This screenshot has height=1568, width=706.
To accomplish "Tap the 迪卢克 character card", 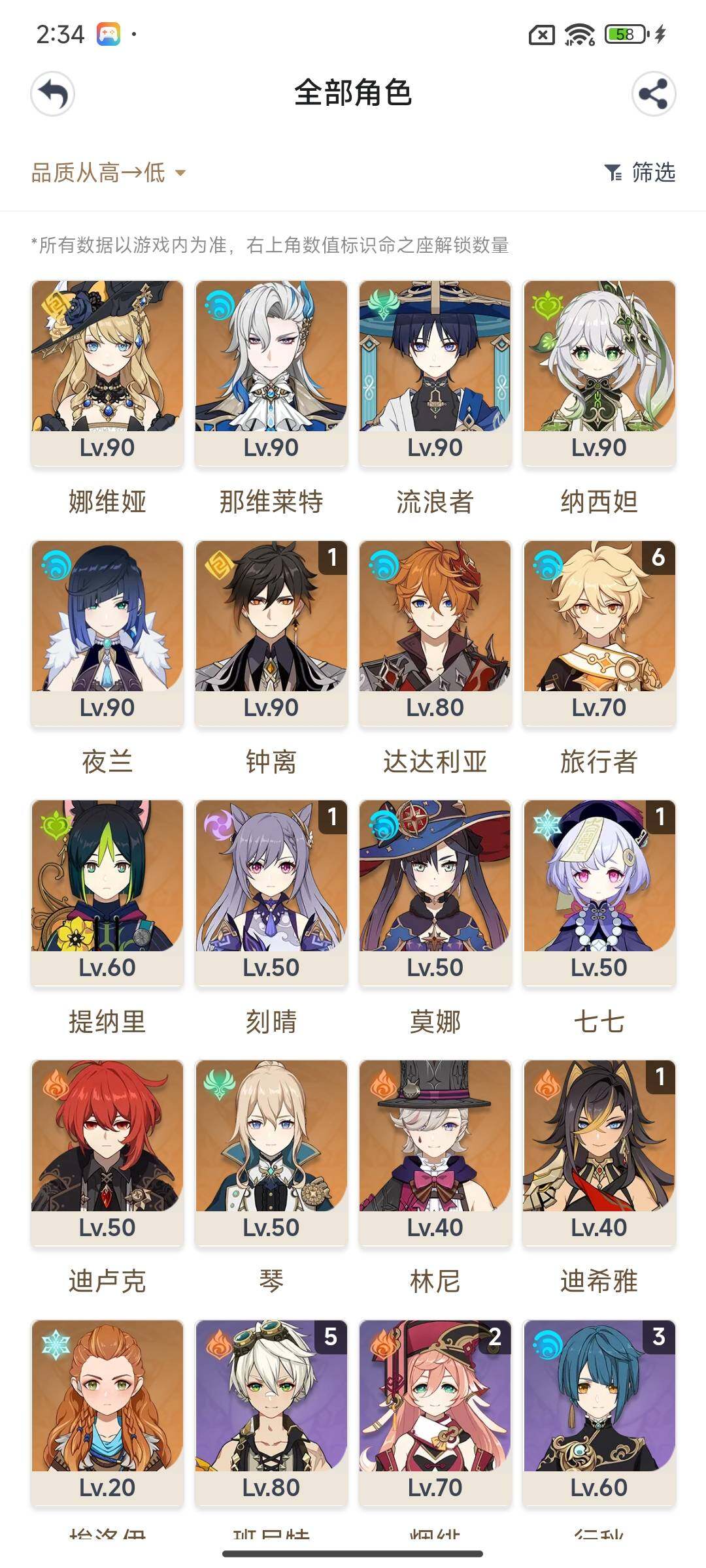I will 107,1152.
